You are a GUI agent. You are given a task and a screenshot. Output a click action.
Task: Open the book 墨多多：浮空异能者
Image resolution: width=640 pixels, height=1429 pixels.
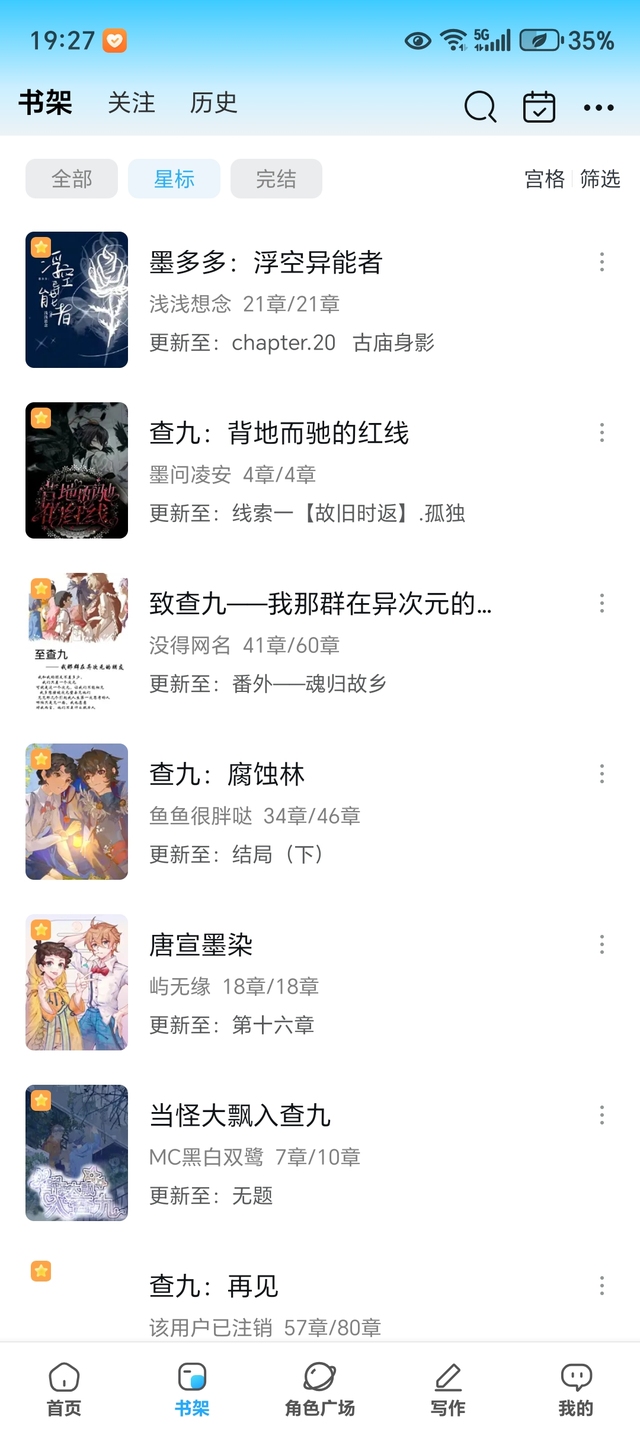click(x=266, y=263)
